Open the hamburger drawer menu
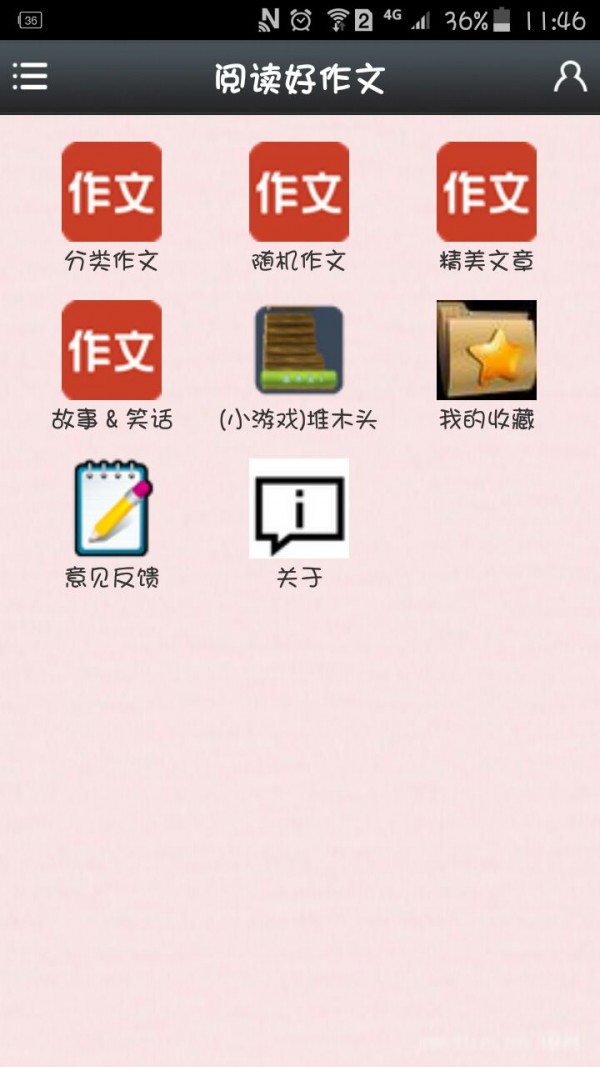The image size is (600, 1067). [30, 77]
